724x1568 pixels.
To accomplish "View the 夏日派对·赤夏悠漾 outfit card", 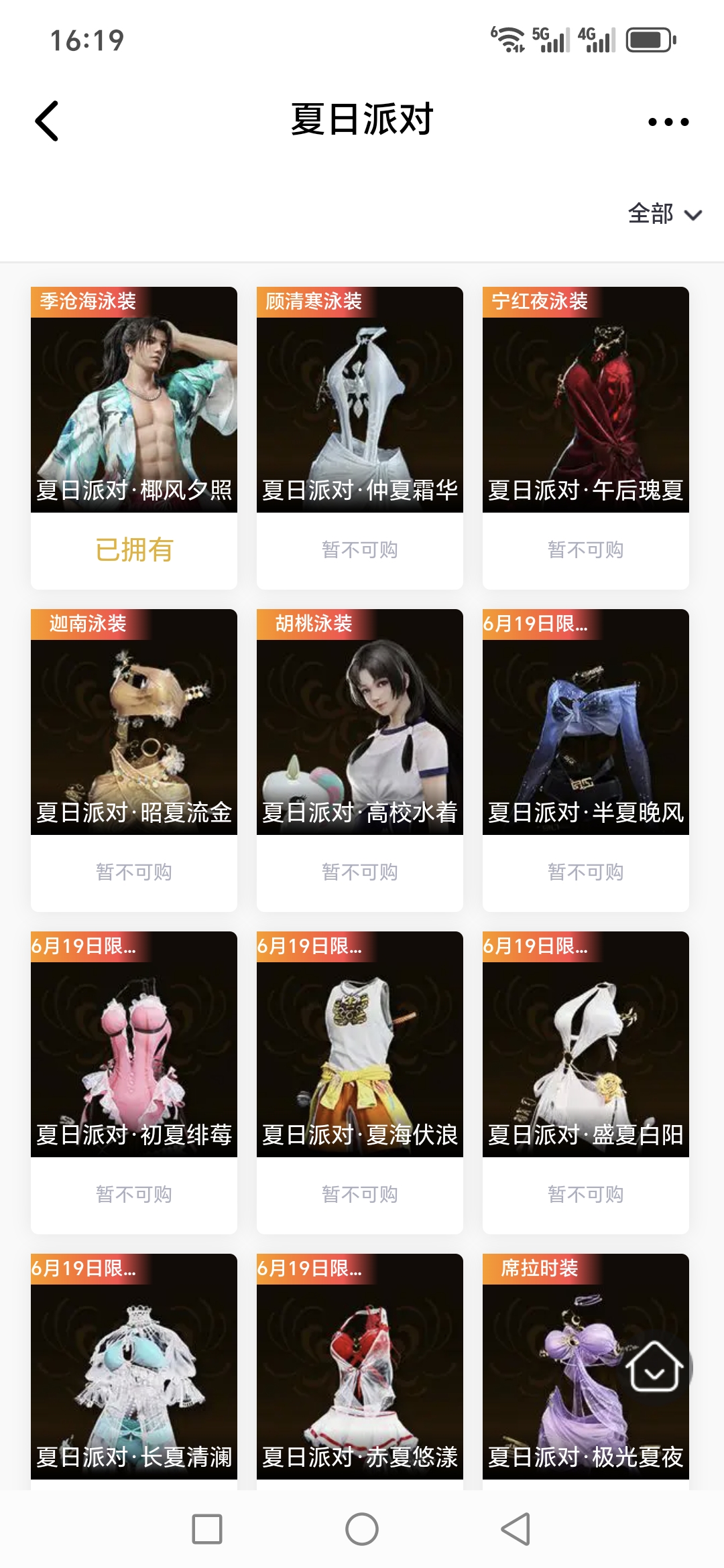I will 360,1367.
